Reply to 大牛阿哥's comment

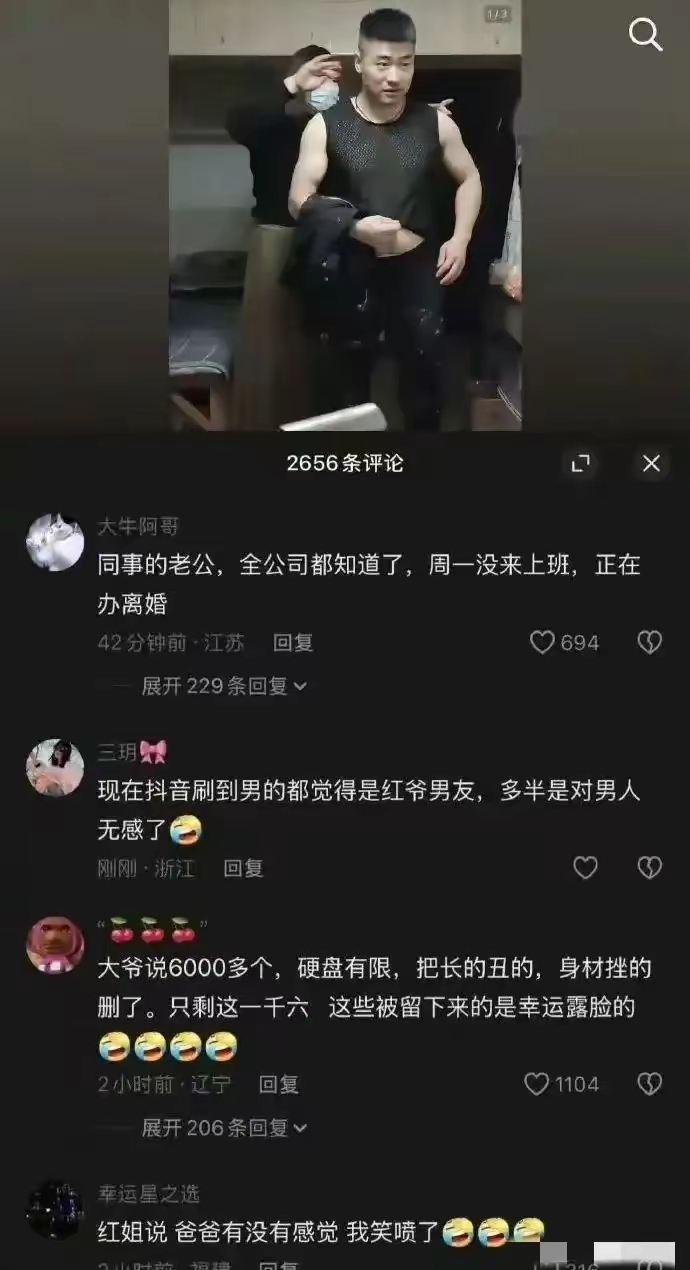pyautogui.click(x=293, y=643)
